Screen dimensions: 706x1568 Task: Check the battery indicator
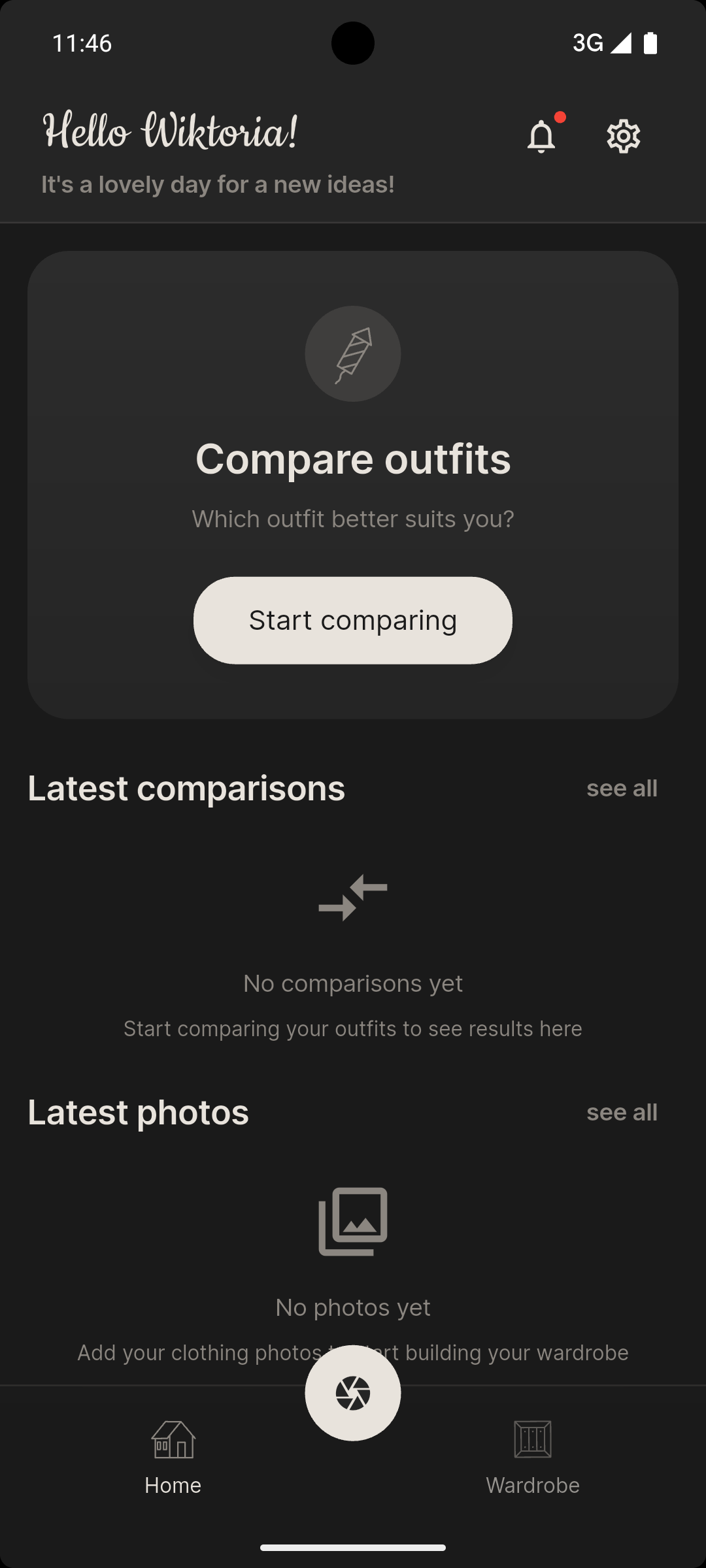coord(649,42)
